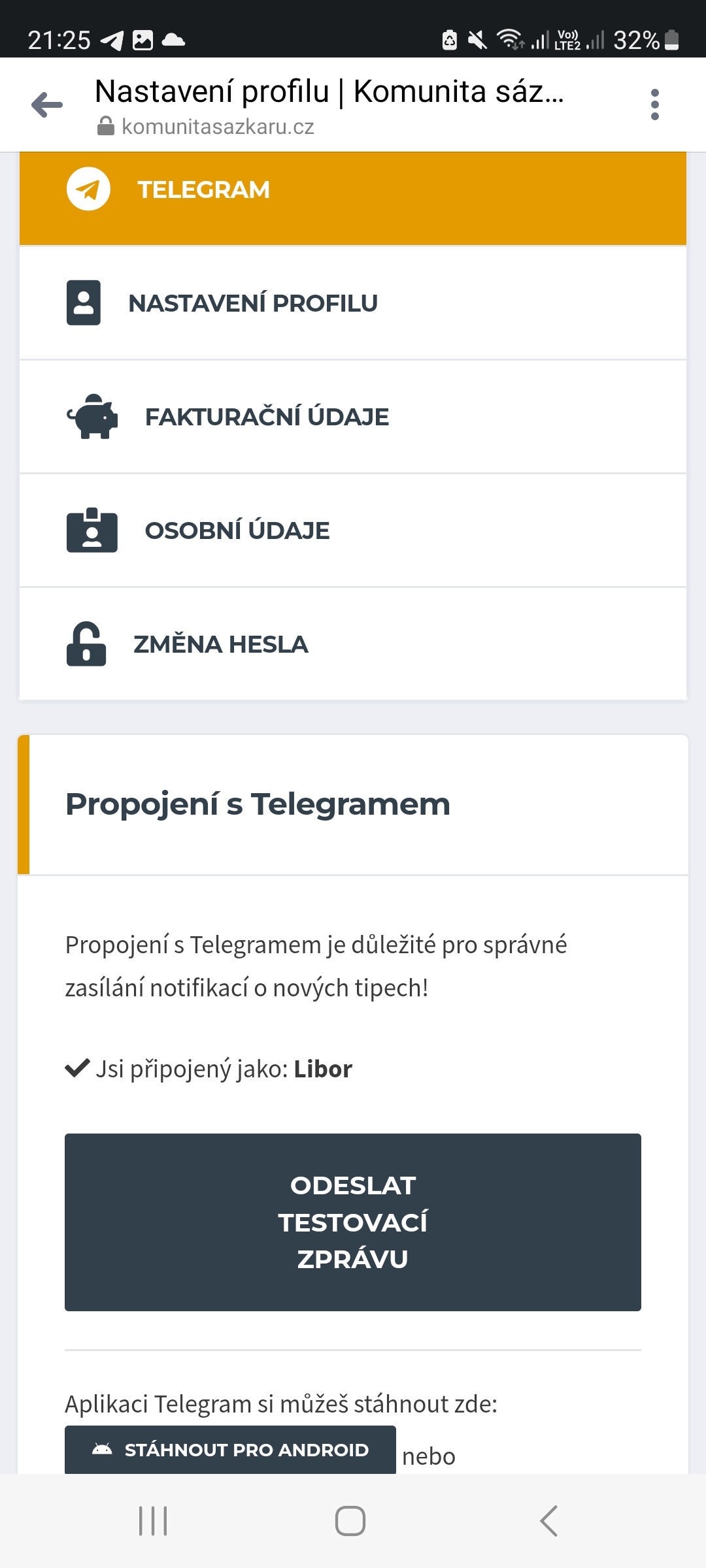
Task: Open the browser three-dot menu
Action: 656,105
